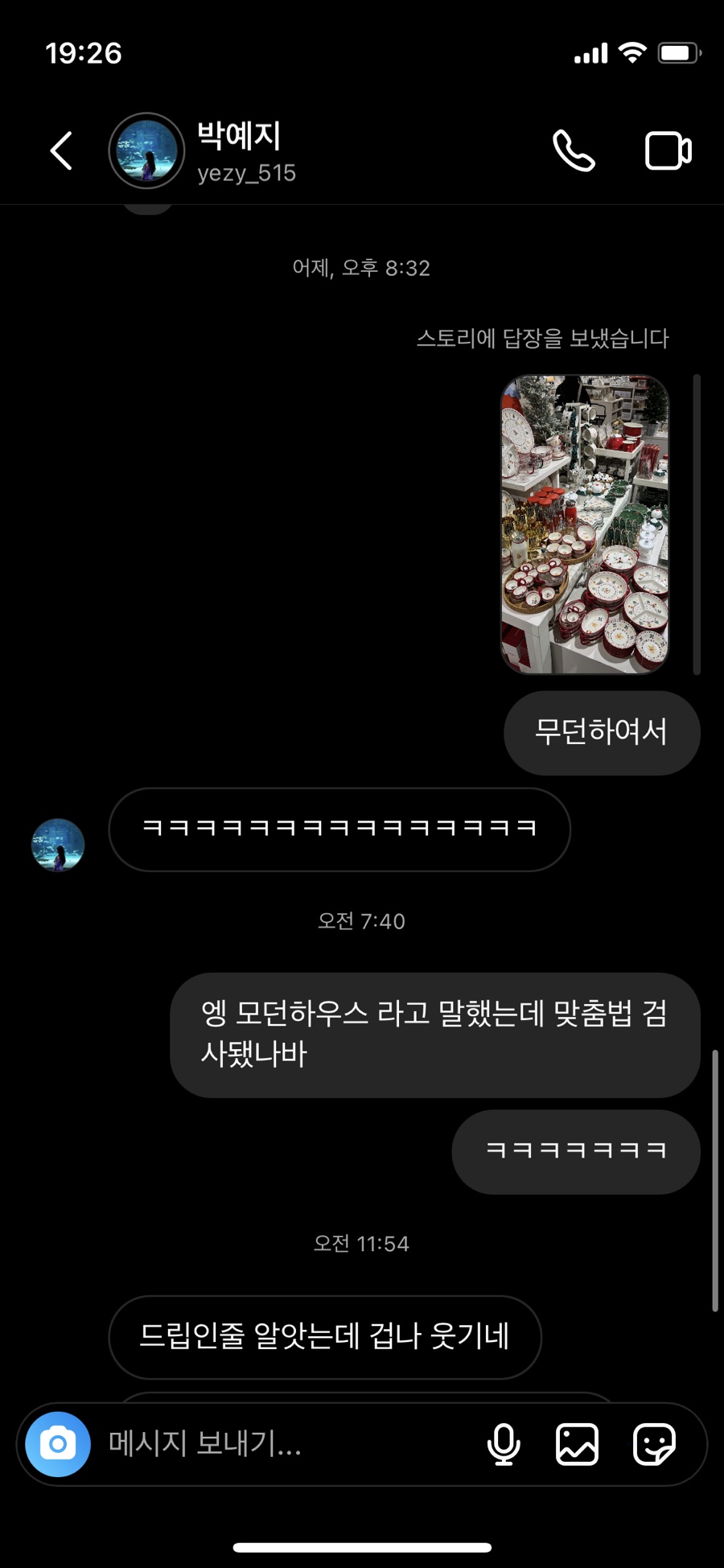
Task: Open the replied story image
Action: click(585, 524)
